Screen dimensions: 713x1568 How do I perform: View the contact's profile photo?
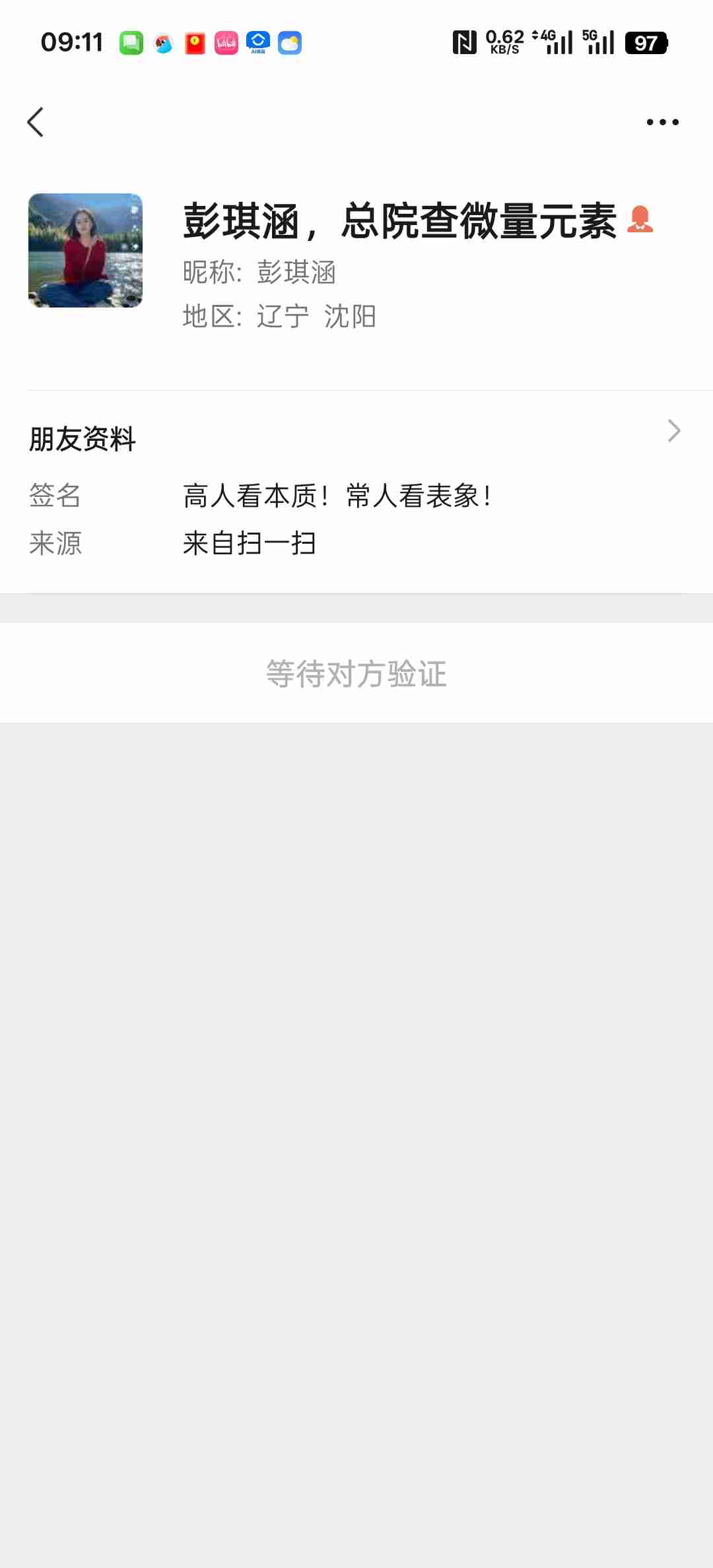[x=85, y=250]
